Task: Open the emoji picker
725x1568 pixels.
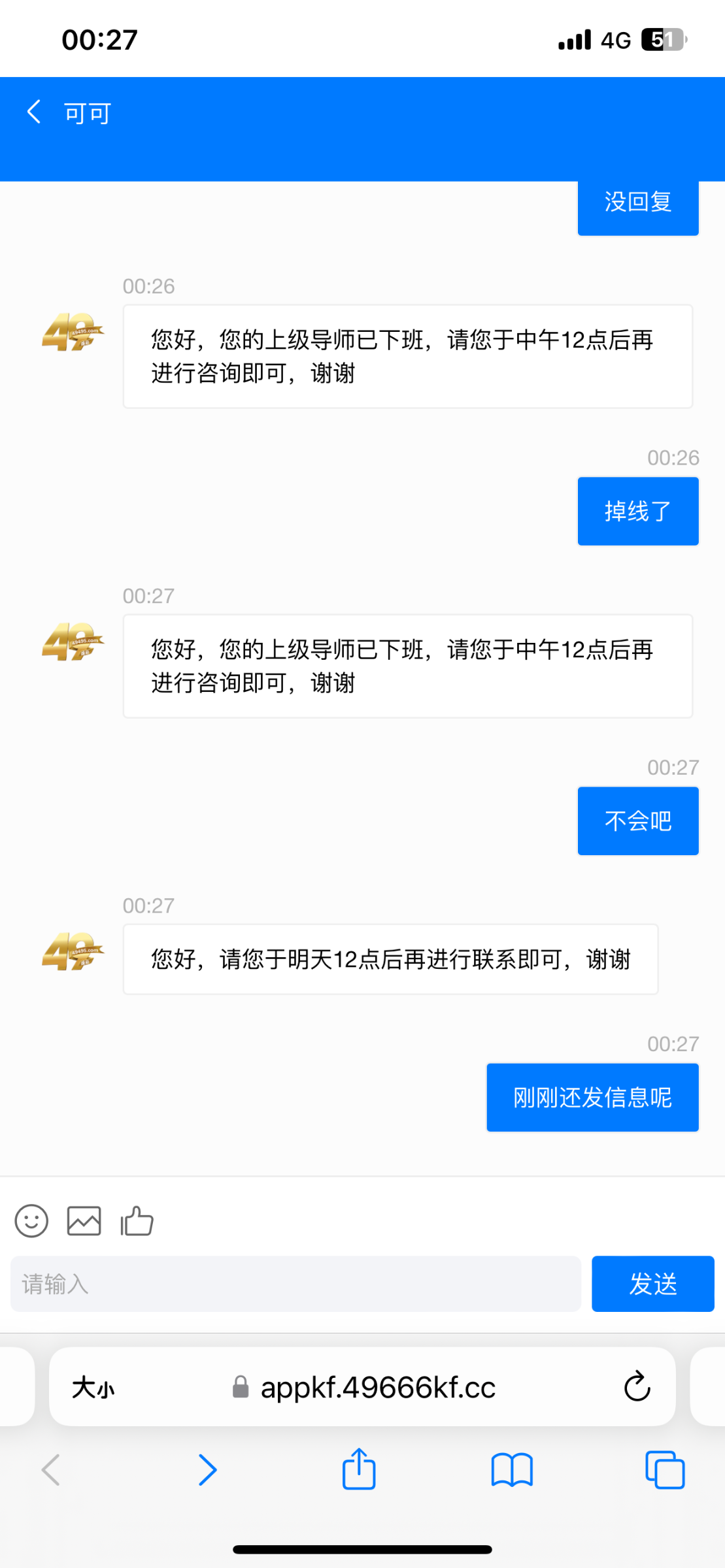Action: pyautogui.click(x=31, y=1220)
